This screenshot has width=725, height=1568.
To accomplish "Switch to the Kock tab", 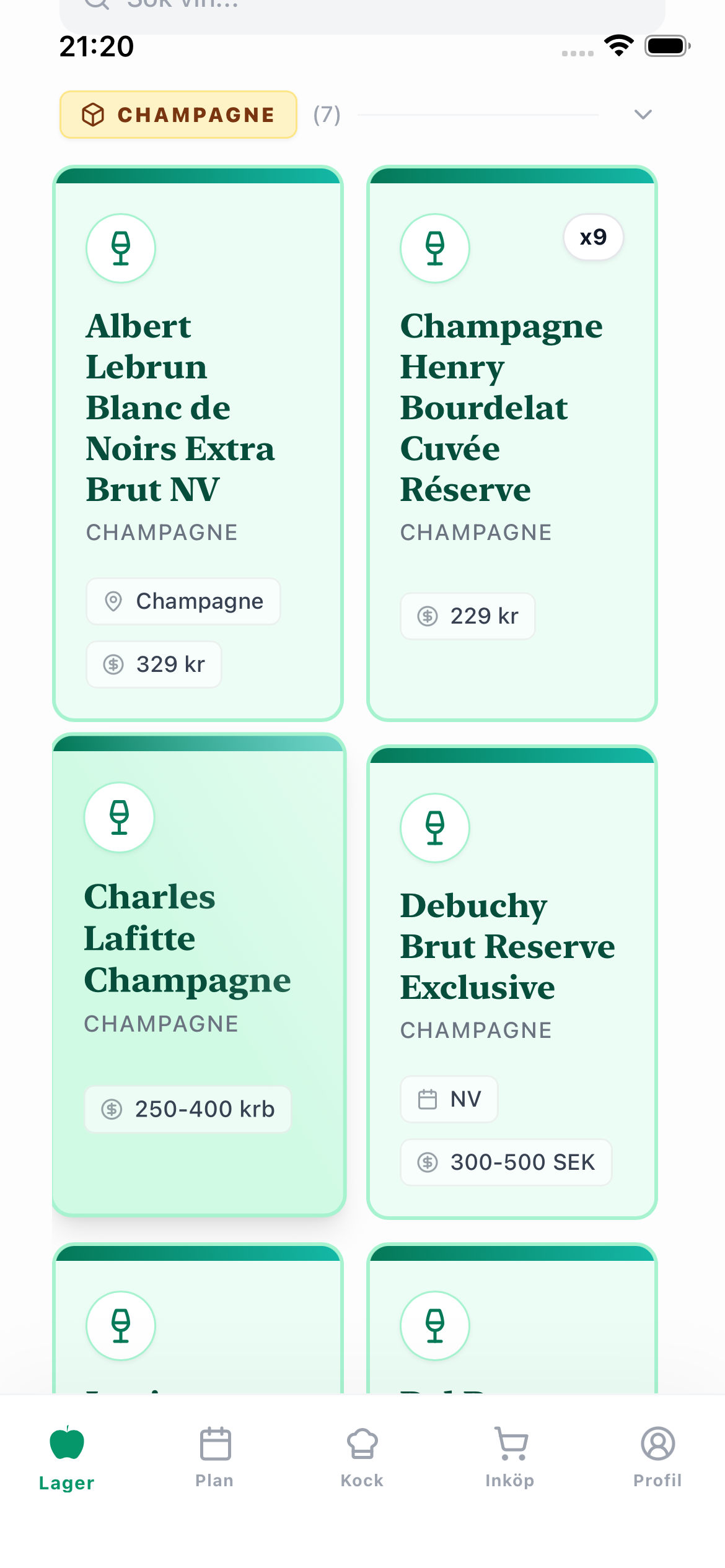I will pos(362,1457).
